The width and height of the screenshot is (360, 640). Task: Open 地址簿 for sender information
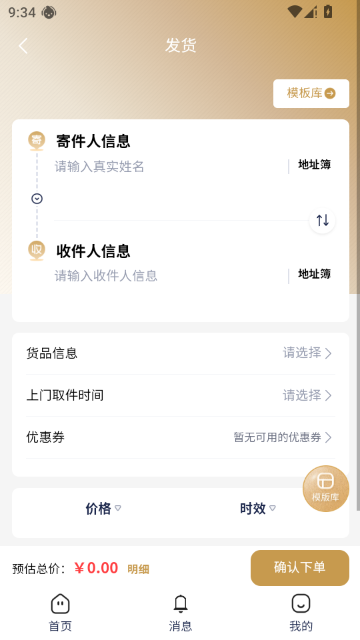(x=314, y=165)
